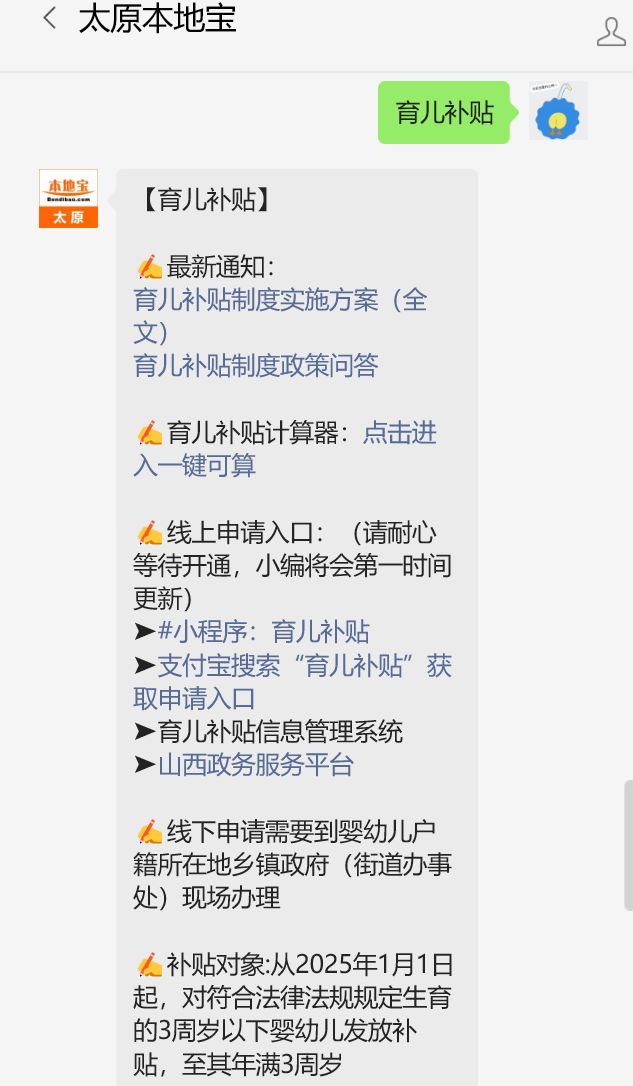Image resolution: width=633 pixels, height=1086 pixels.
Task: Go back from the 太原本地宝 chat
Action: coord(49,19)
